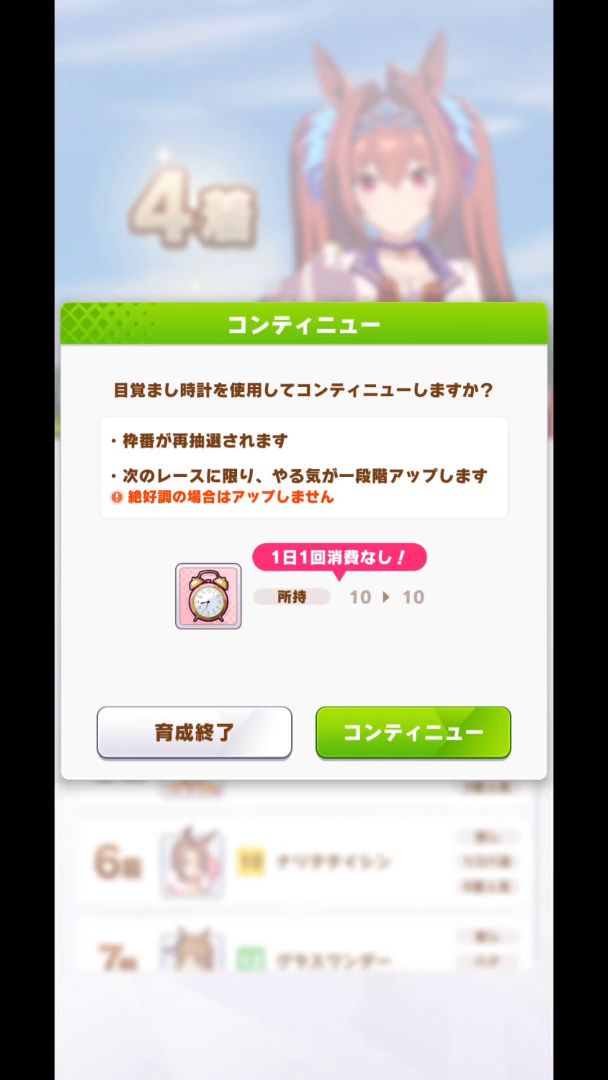Select 育成終了 to end training
The width and height of the screenshot is (608, 1080).
194,732
